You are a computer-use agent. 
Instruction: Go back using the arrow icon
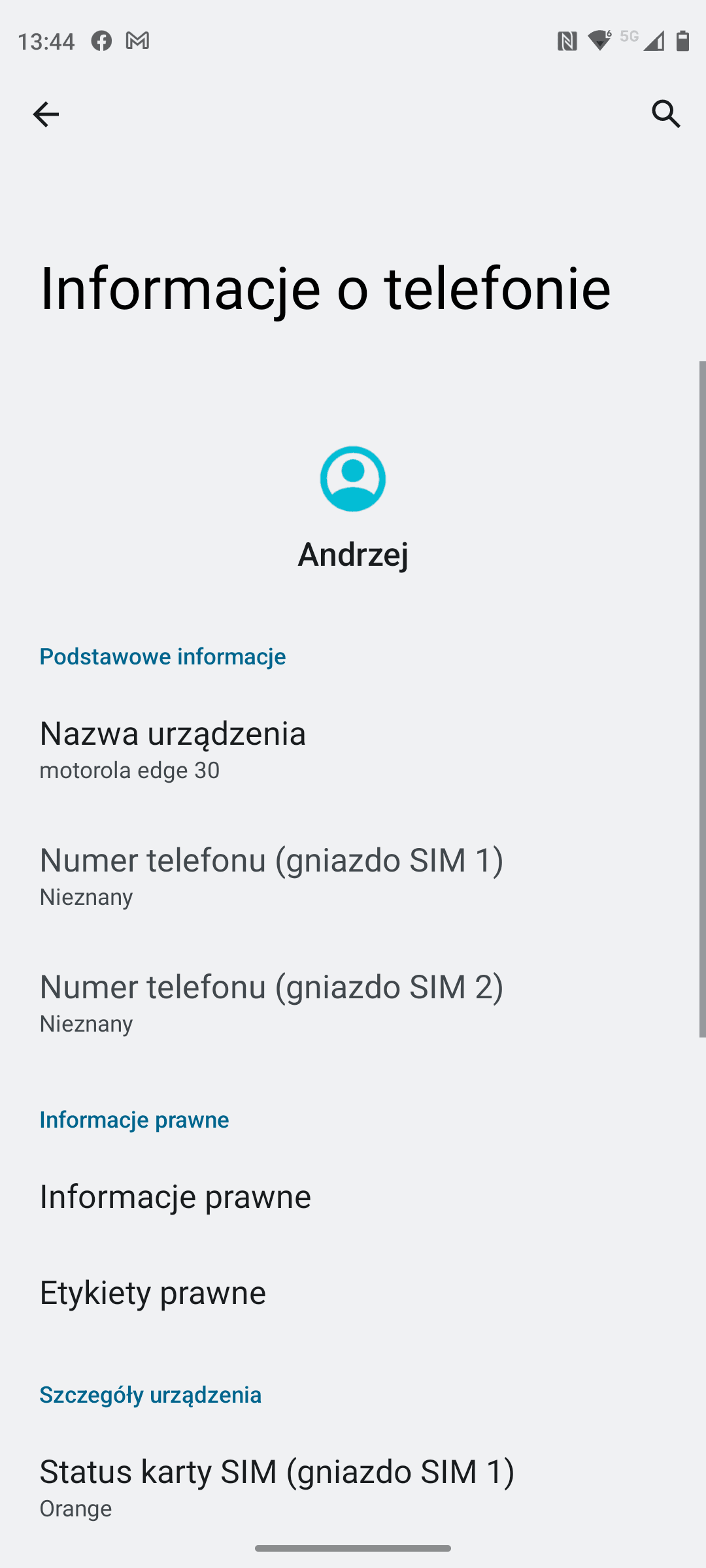click(x=46, y=114)
